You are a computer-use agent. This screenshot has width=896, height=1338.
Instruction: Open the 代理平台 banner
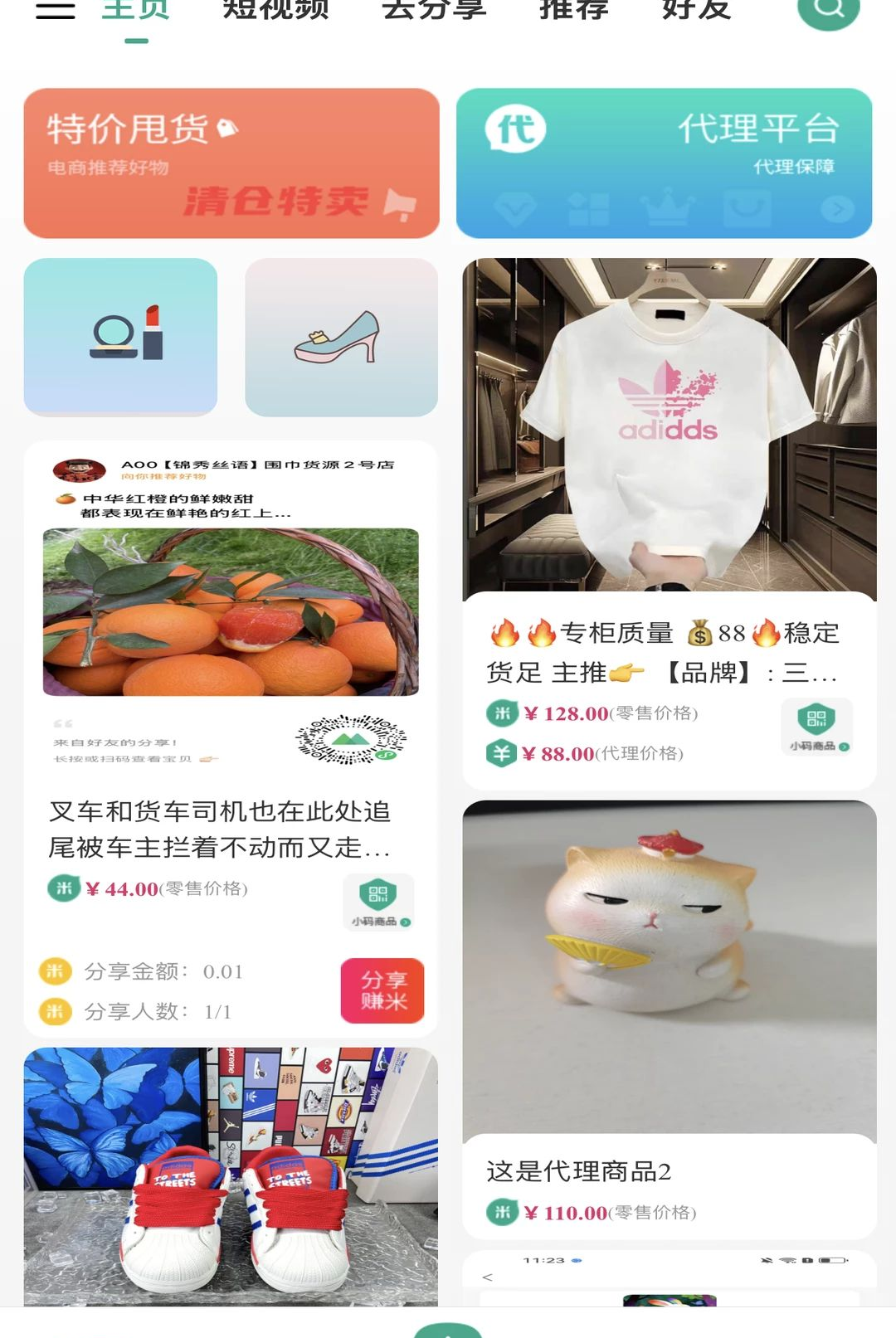(664, 163)
